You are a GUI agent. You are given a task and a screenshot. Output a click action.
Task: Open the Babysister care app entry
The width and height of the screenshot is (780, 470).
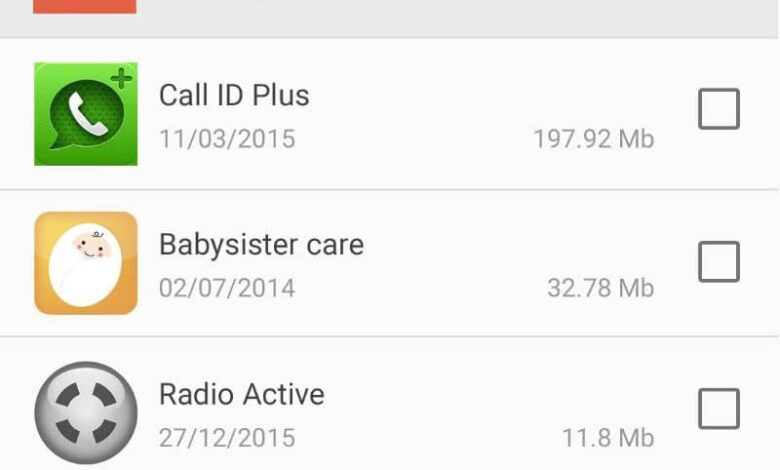click(x=261, y=245)
